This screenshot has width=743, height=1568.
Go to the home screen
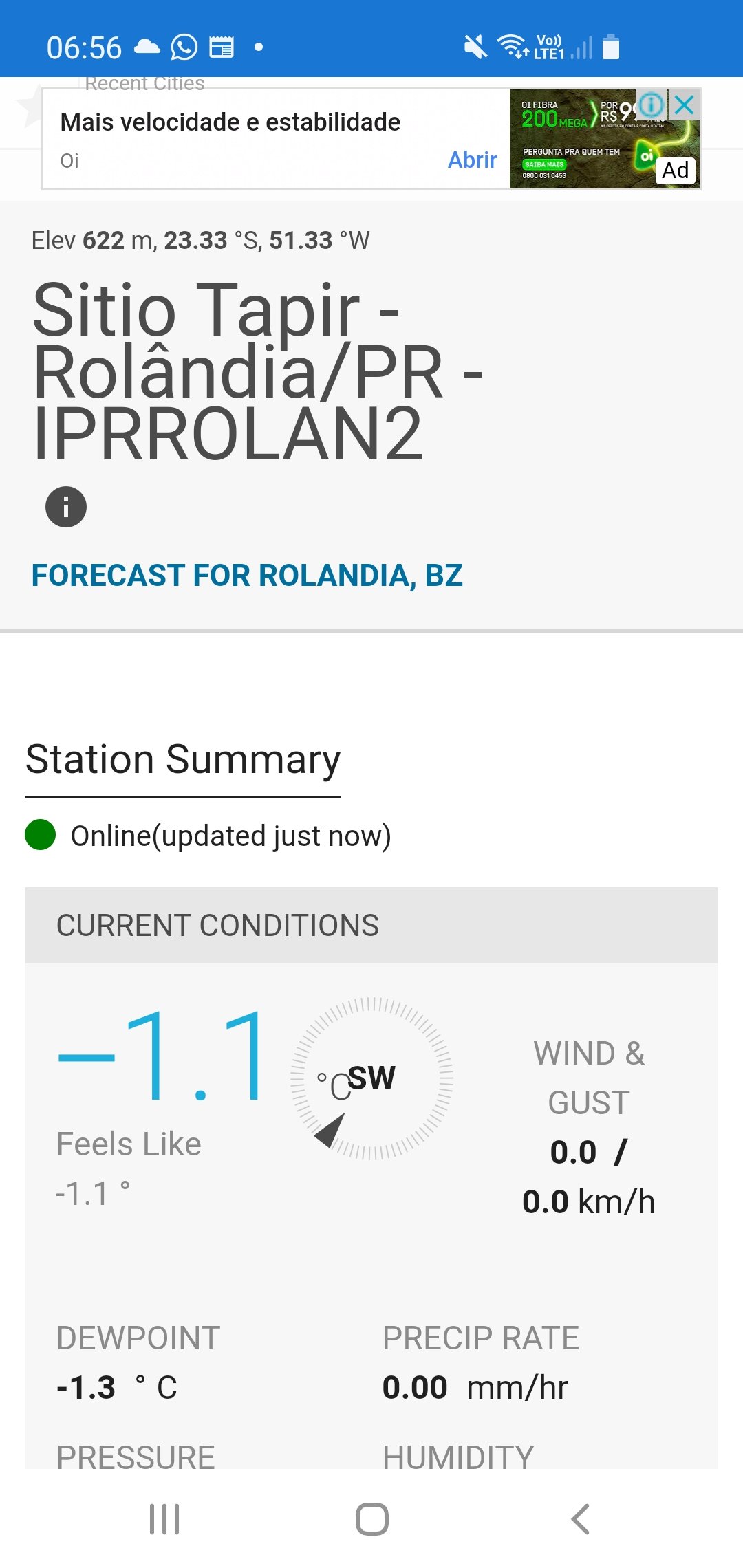372,1519
